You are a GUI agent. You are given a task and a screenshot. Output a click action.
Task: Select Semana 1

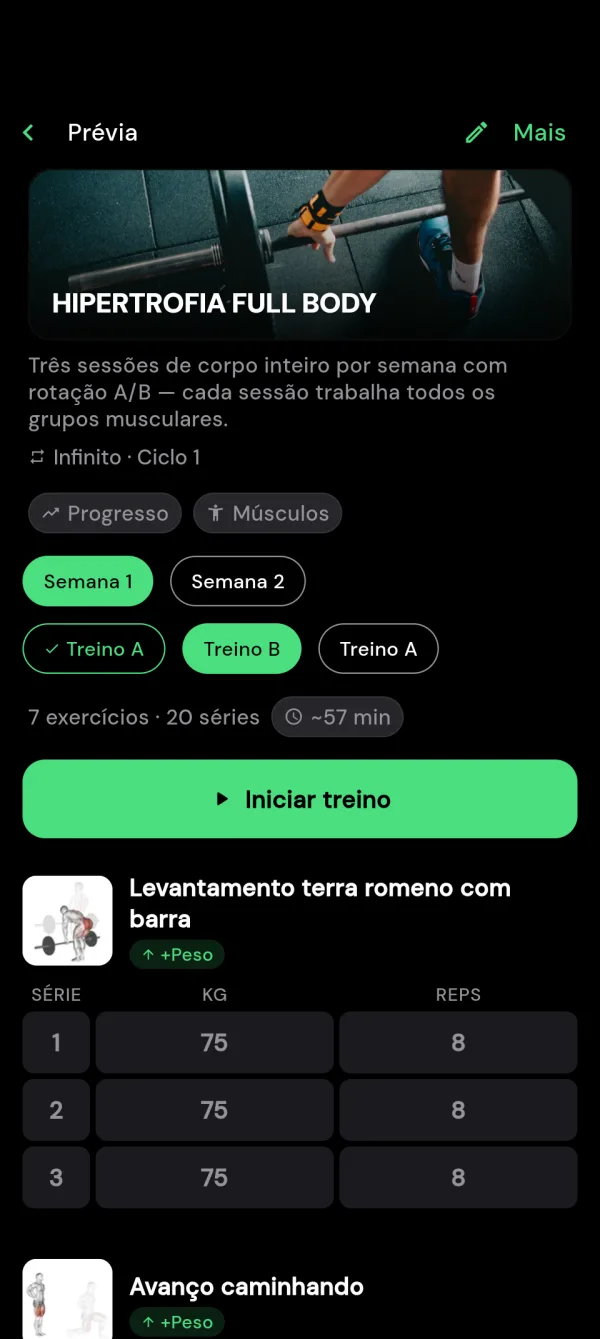click(88, 581)
